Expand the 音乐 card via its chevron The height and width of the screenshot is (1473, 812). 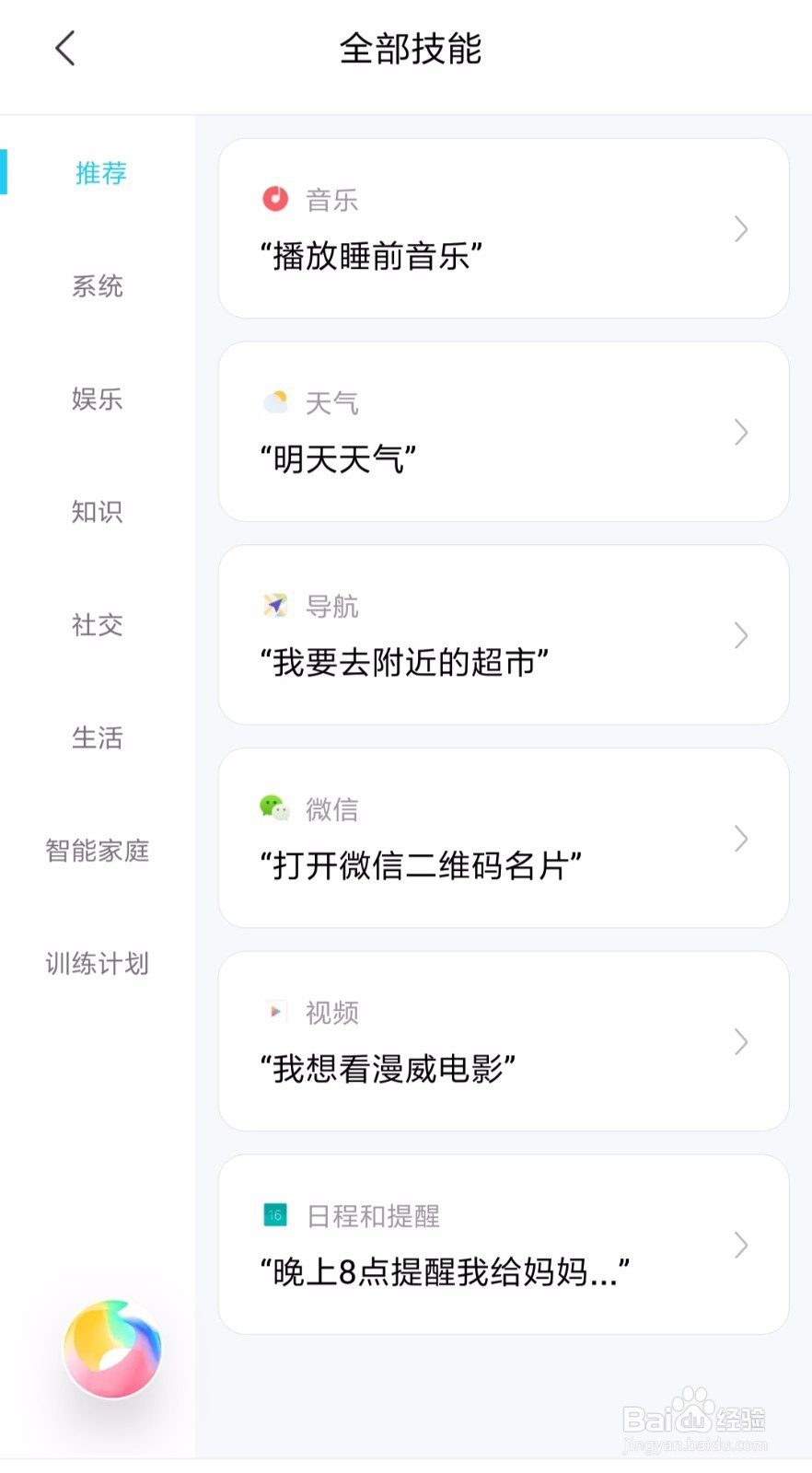tap(741, 229)
